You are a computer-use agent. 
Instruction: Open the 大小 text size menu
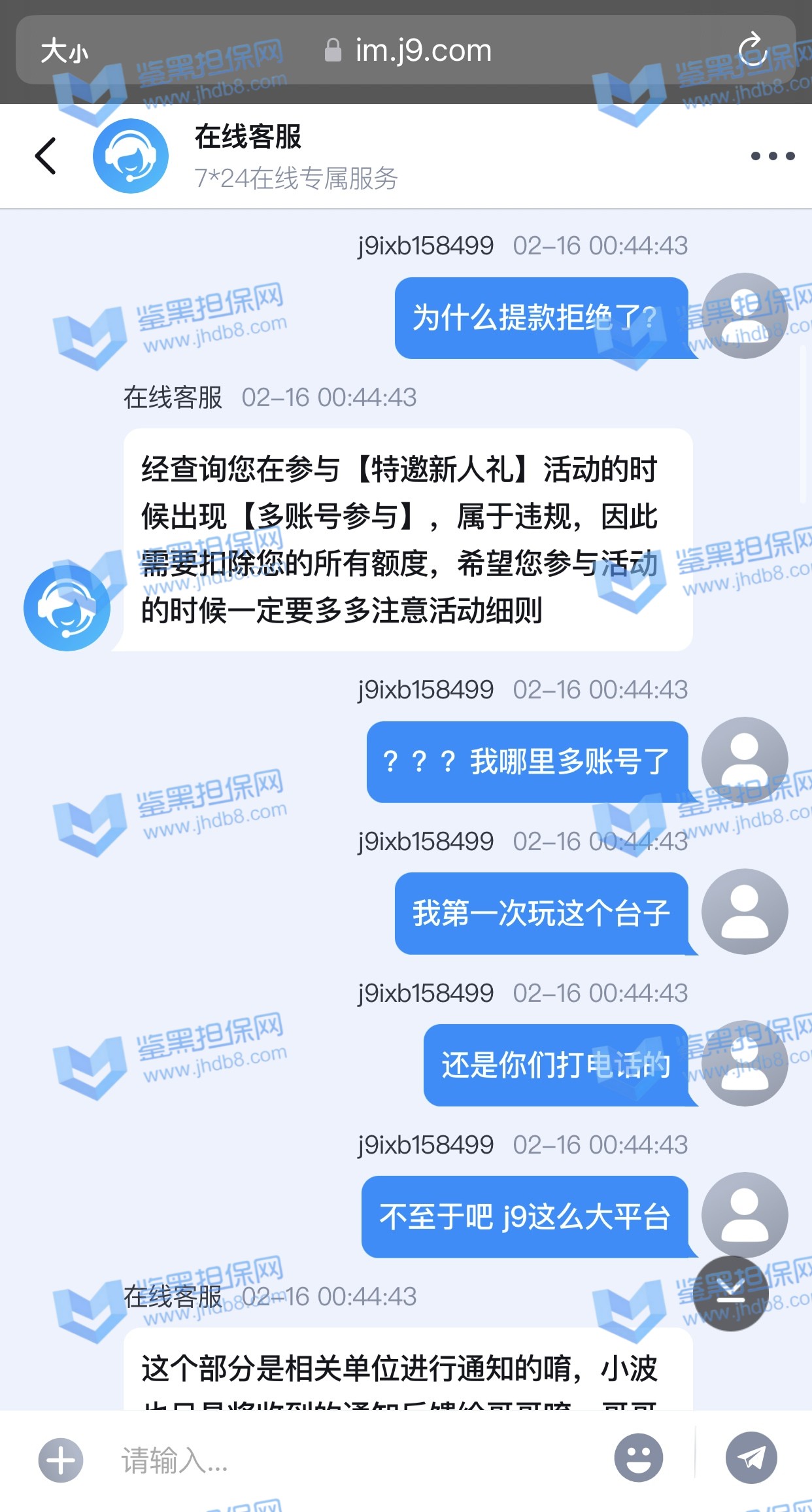(63, 51)
